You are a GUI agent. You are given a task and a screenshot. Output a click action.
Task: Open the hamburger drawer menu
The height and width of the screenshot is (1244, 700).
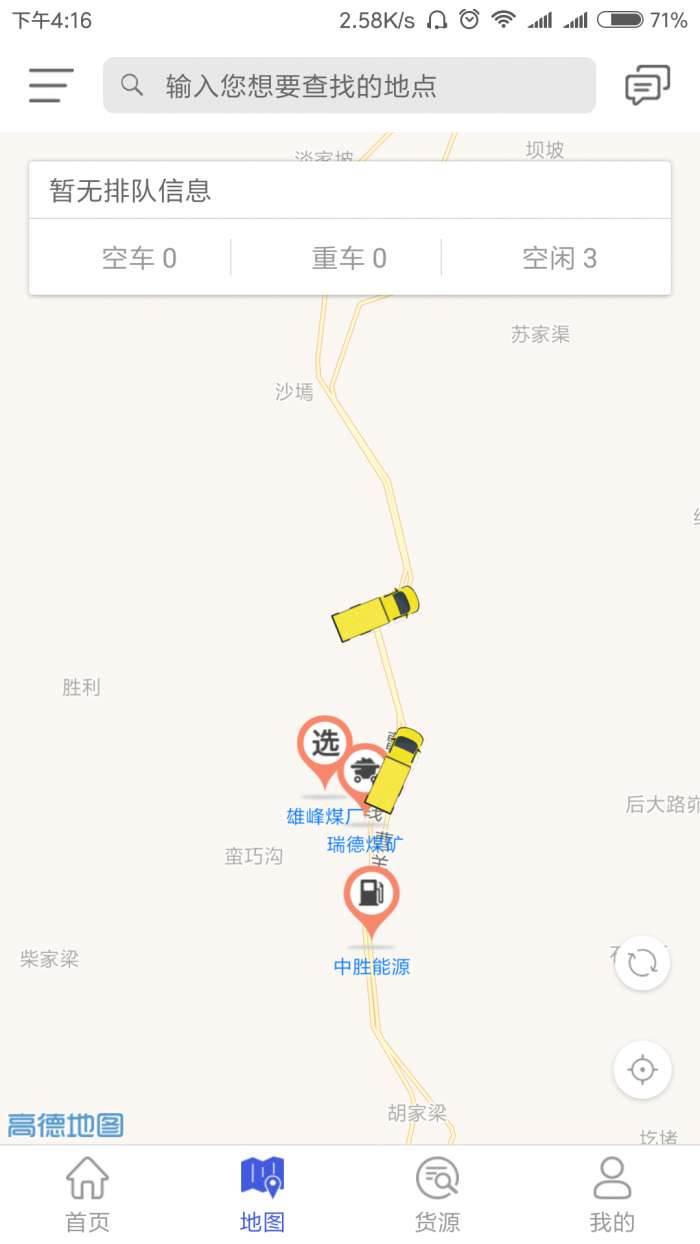[x=51, y=85]
